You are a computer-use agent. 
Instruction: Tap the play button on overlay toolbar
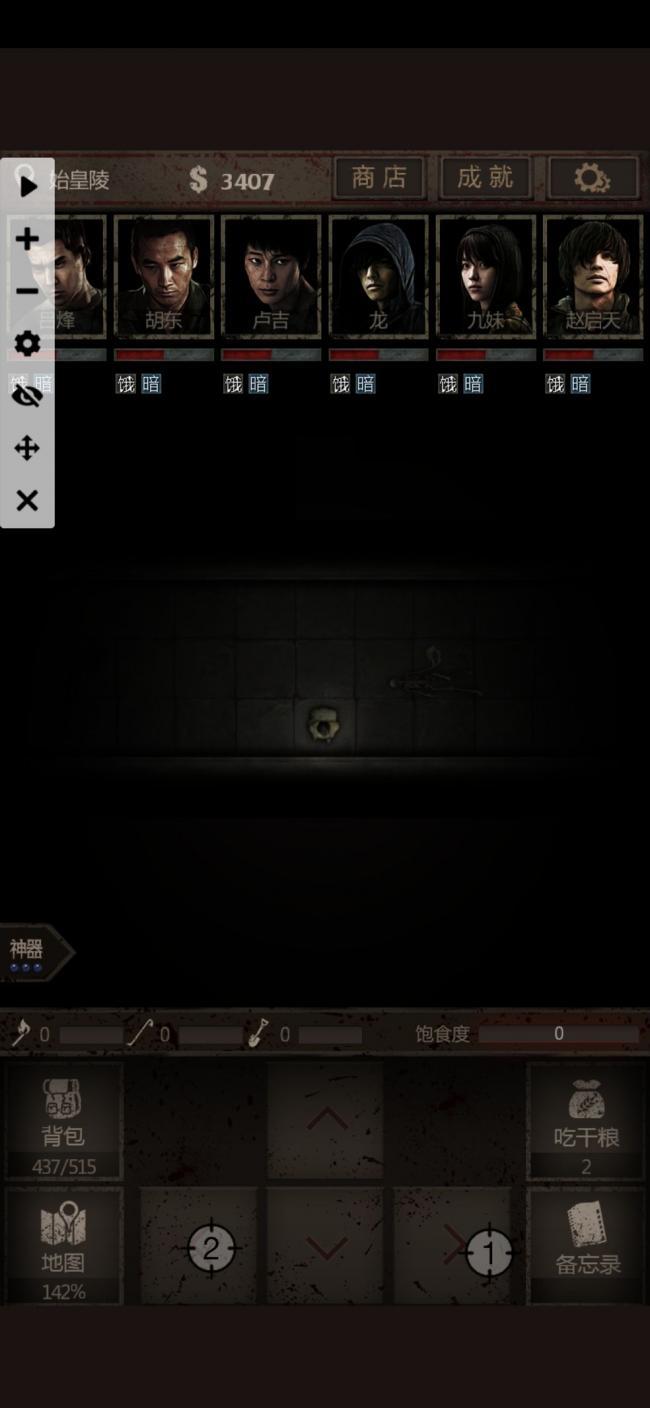[28, 185]
